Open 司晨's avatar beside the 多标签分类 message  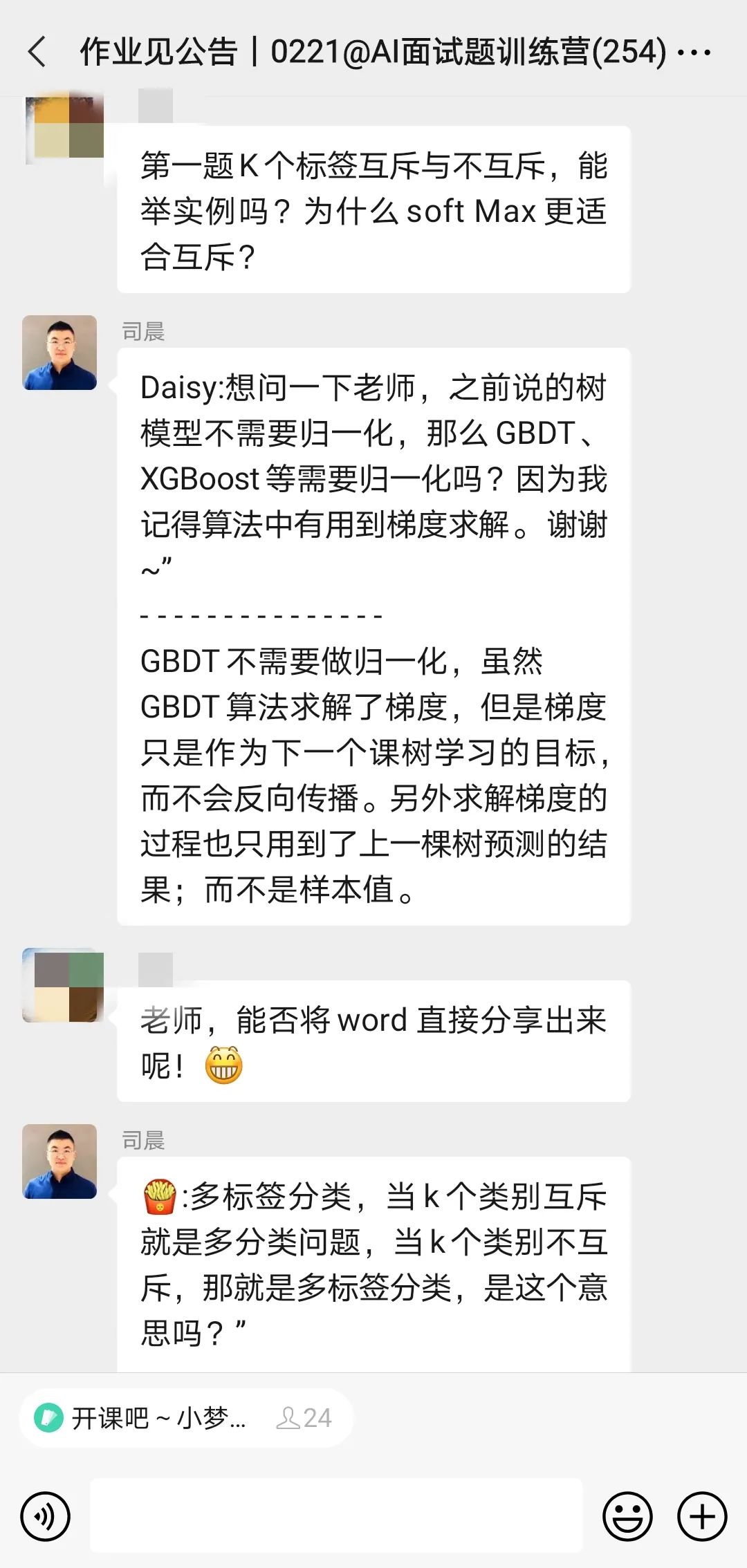(60, 1161)
